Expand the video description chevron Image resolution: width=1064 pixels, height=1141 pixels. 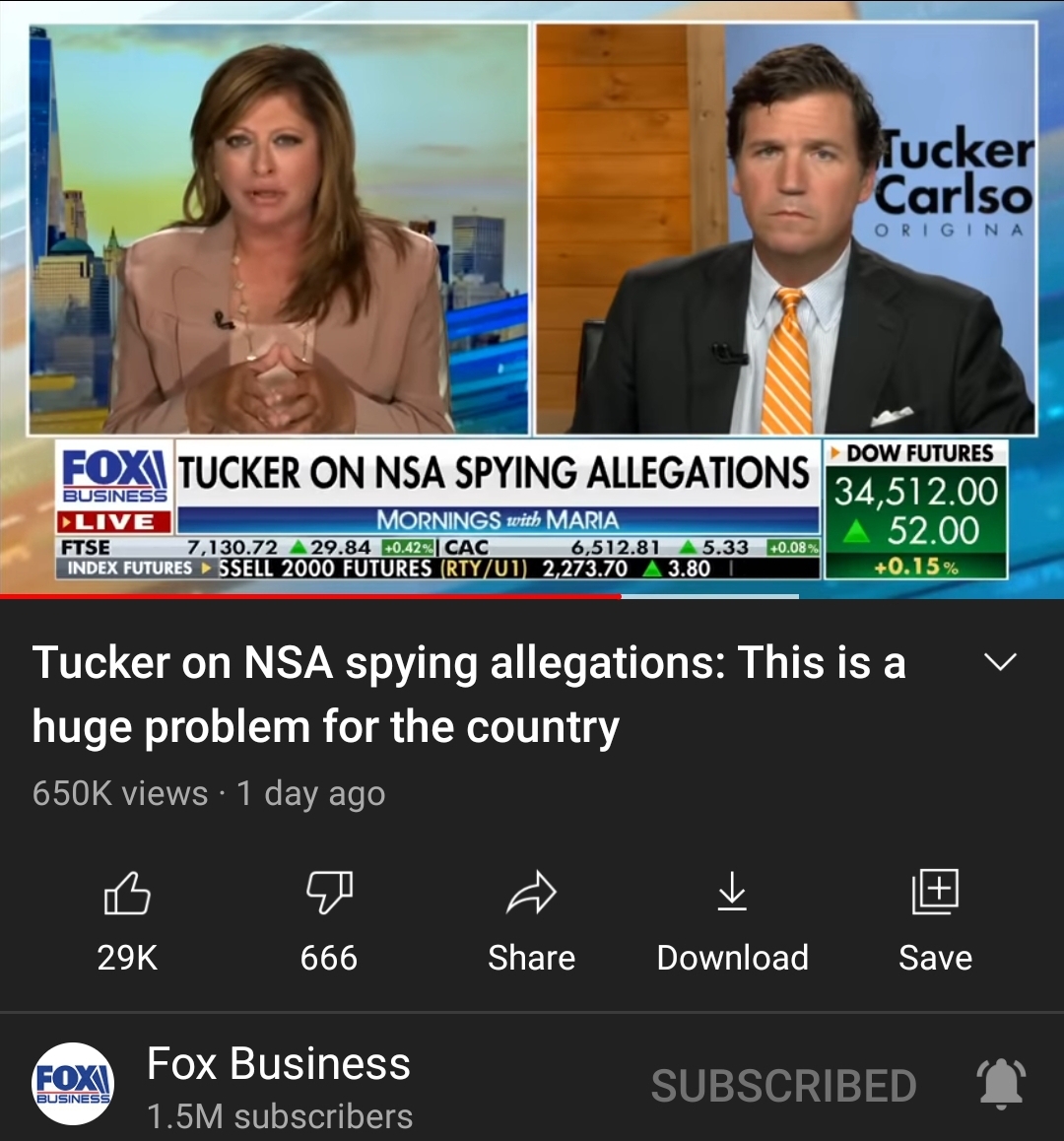point(1000,662)
